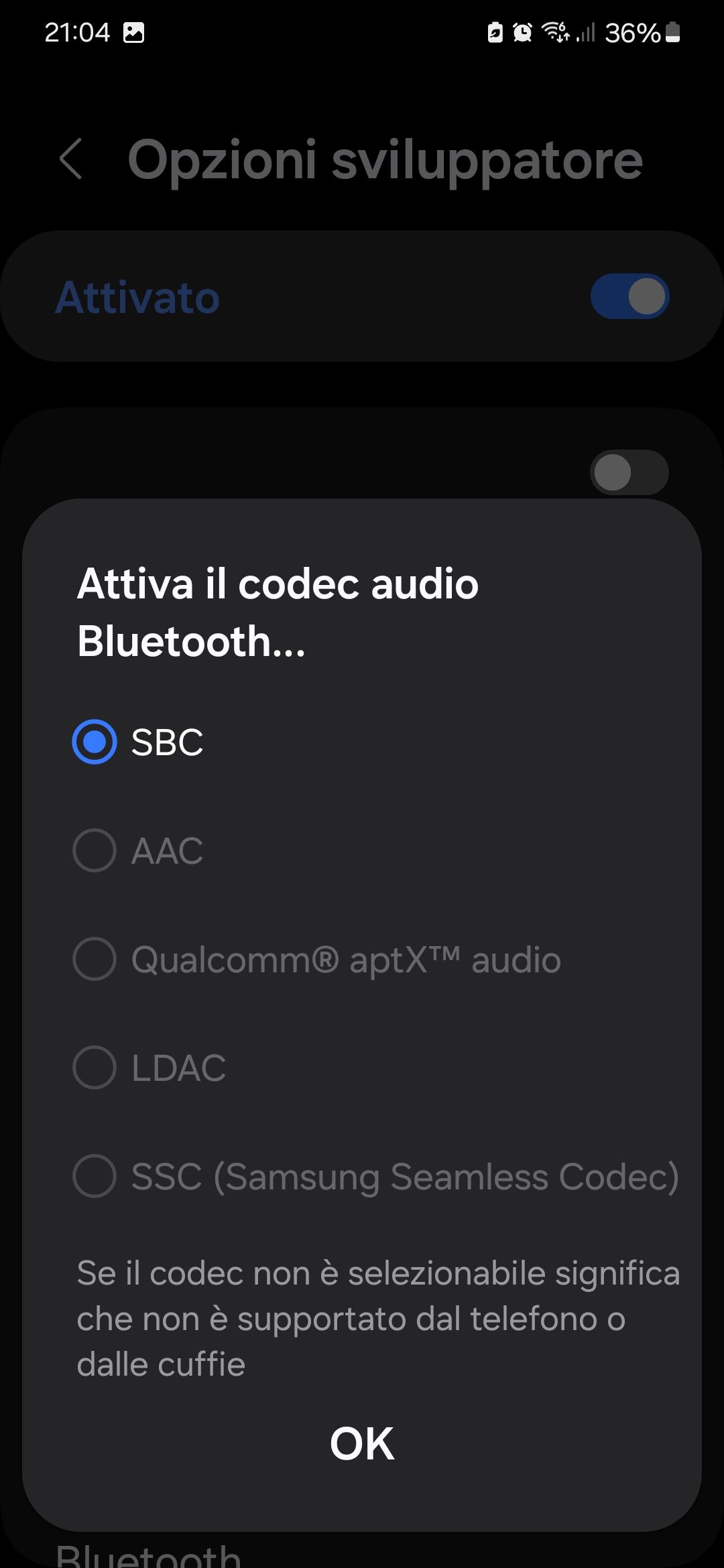Screen dimensions: 724x1568
Task: Tap the alarm clock status icon
Action: tap(523, 32)
